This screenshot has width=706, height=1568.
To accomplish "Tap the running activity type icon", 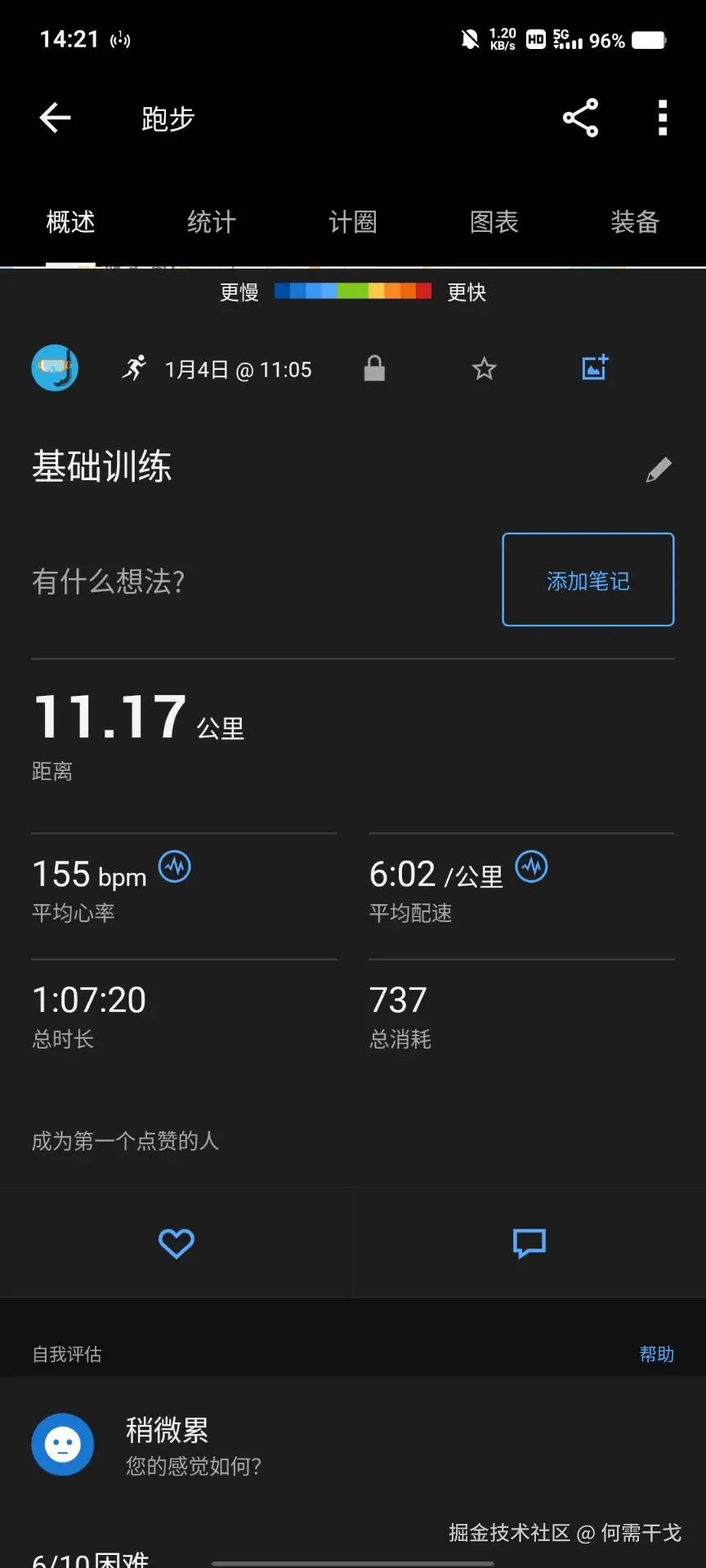I will [x=135, y=367].
